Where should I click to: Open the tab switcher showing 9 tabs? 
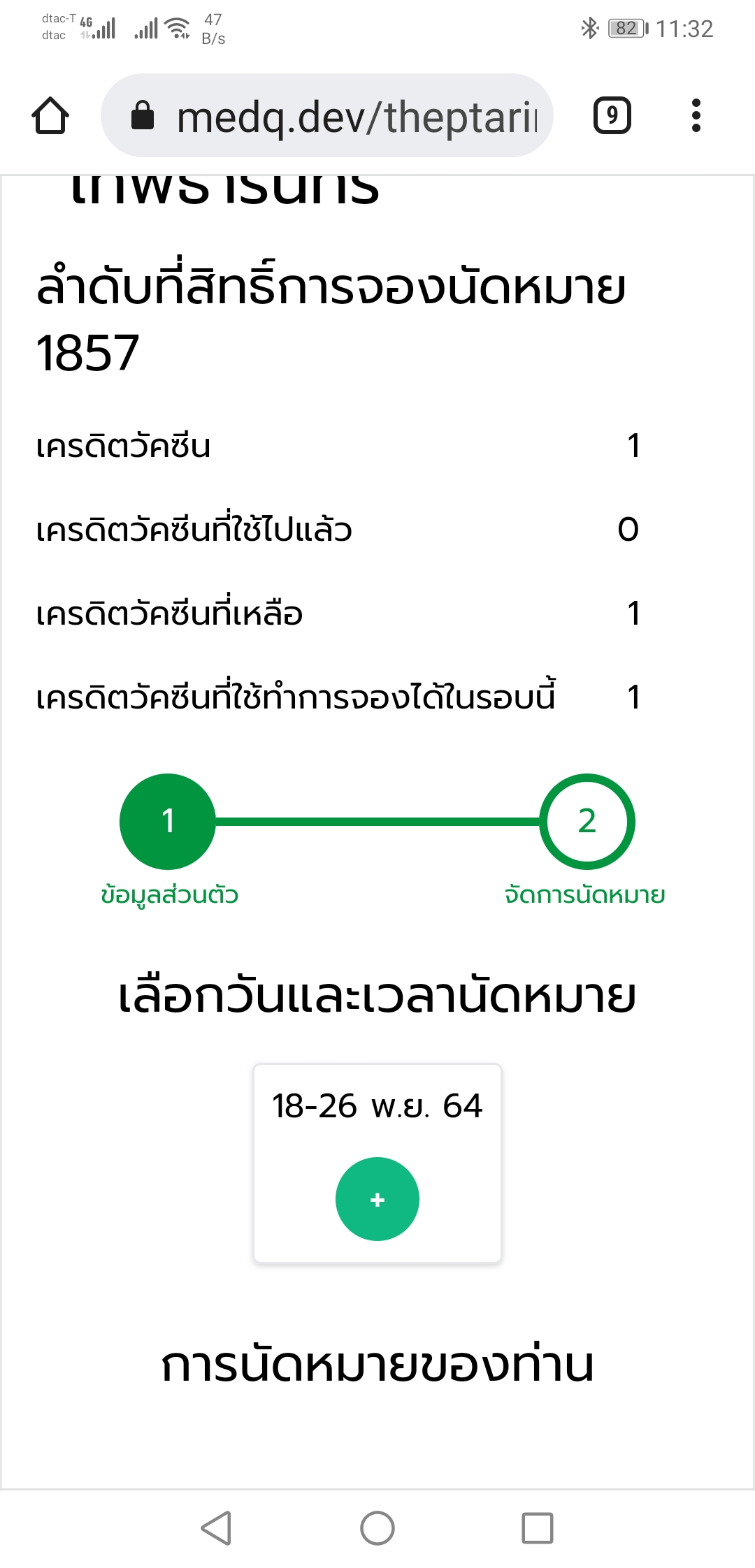(612, 115)
